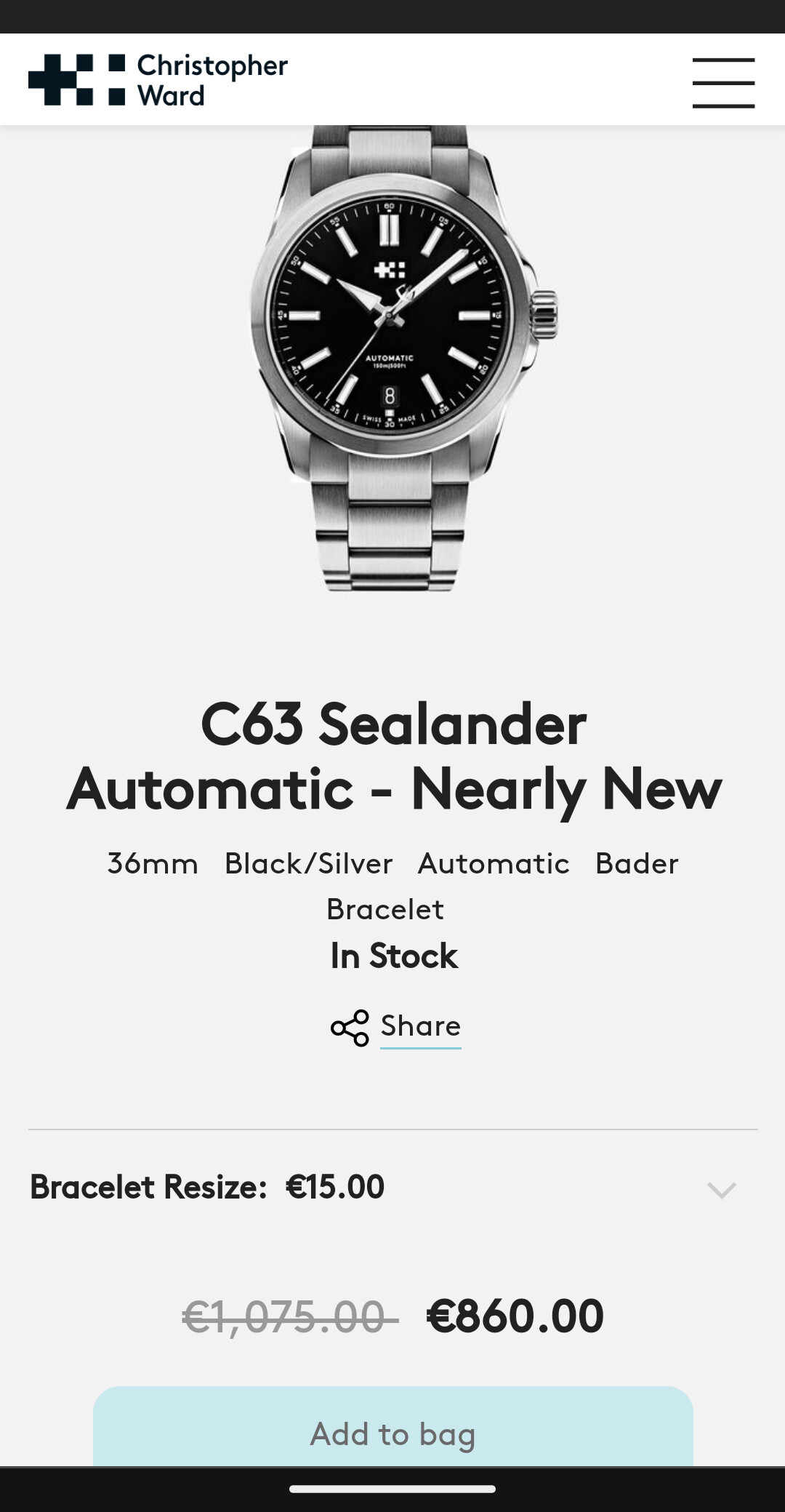
Task: Expand the Bracelet Resize option
Action: tap(392, 1188)
